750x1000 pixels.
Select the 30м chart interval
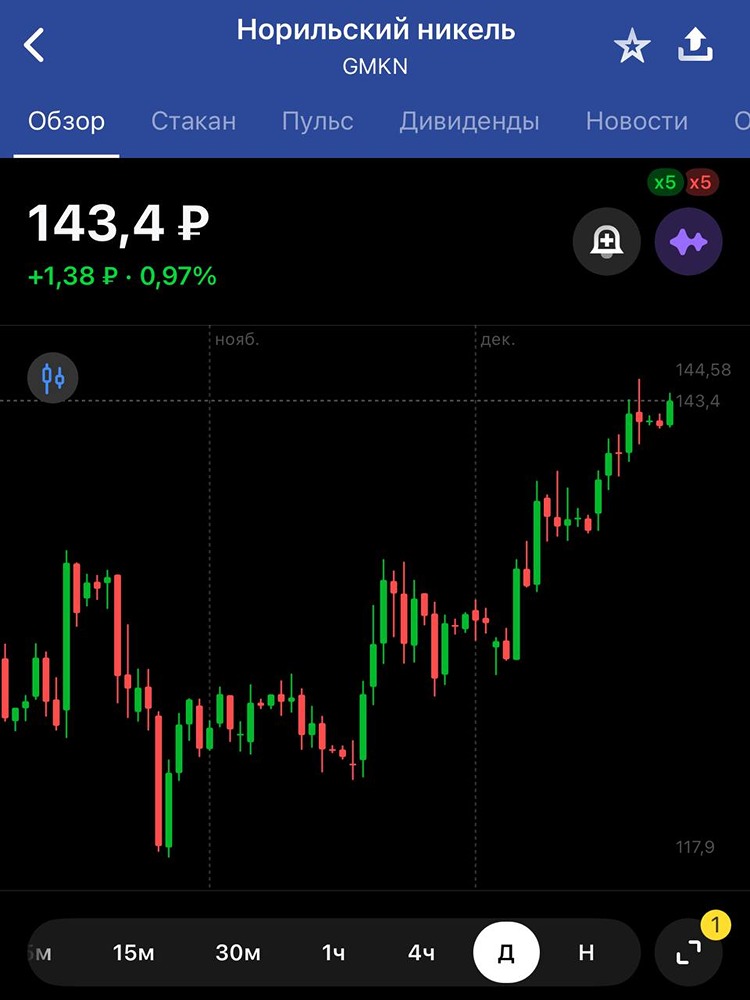tap(237, 953)
